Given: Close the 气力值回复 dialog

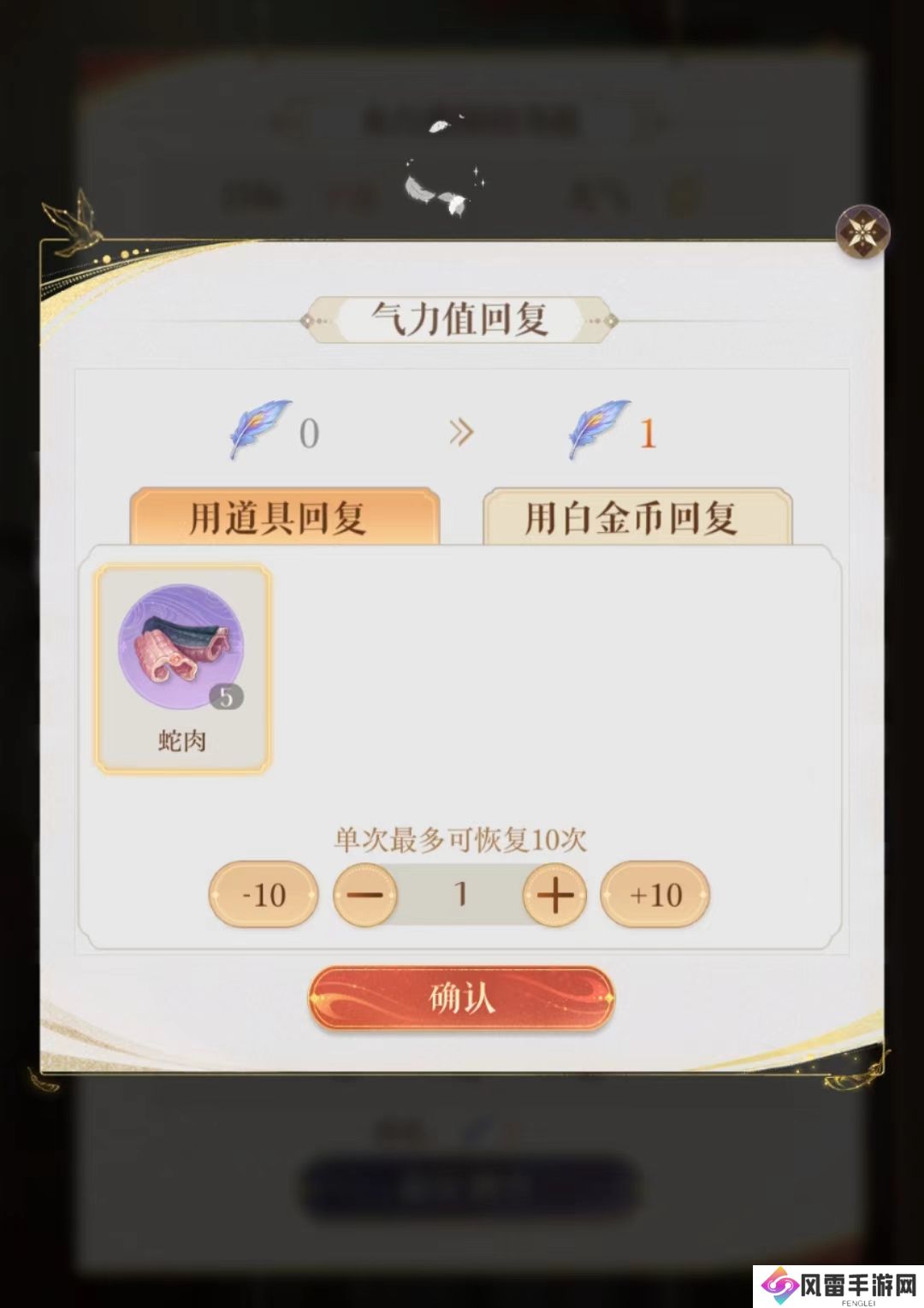Looking at the screenshot, I should point(862,231).
